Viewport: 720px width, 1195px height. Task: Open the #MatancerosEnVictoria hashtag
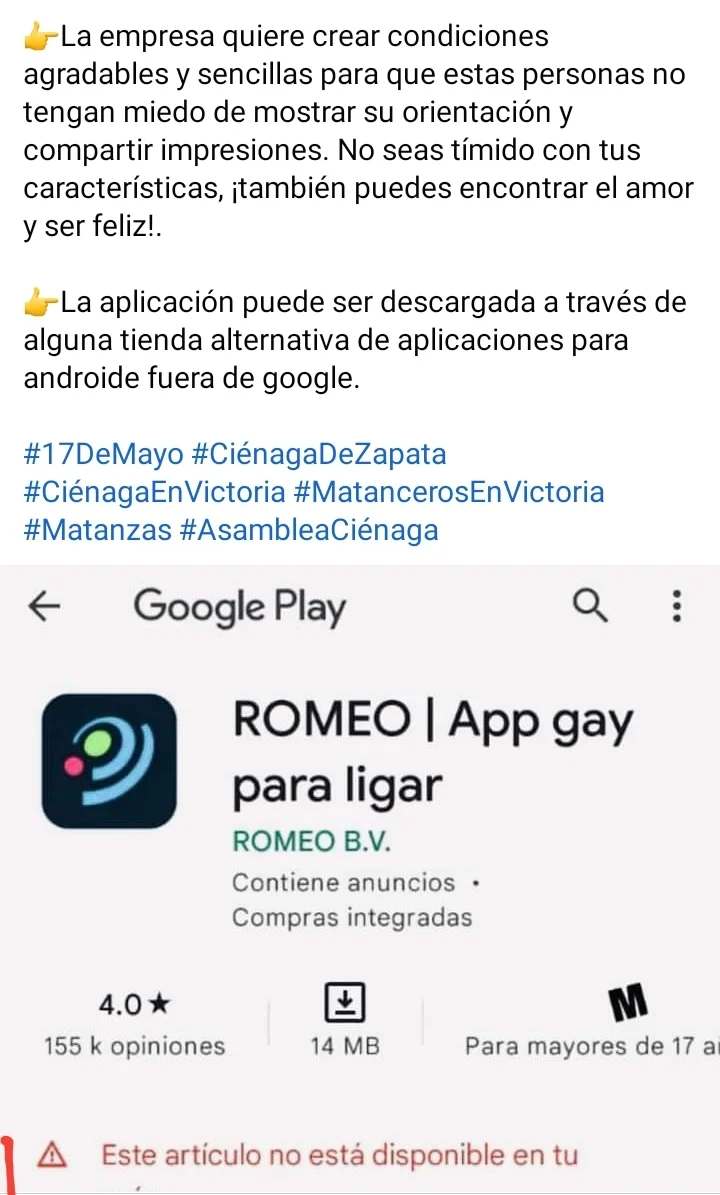pyautogui.click(x=450, y=492)
